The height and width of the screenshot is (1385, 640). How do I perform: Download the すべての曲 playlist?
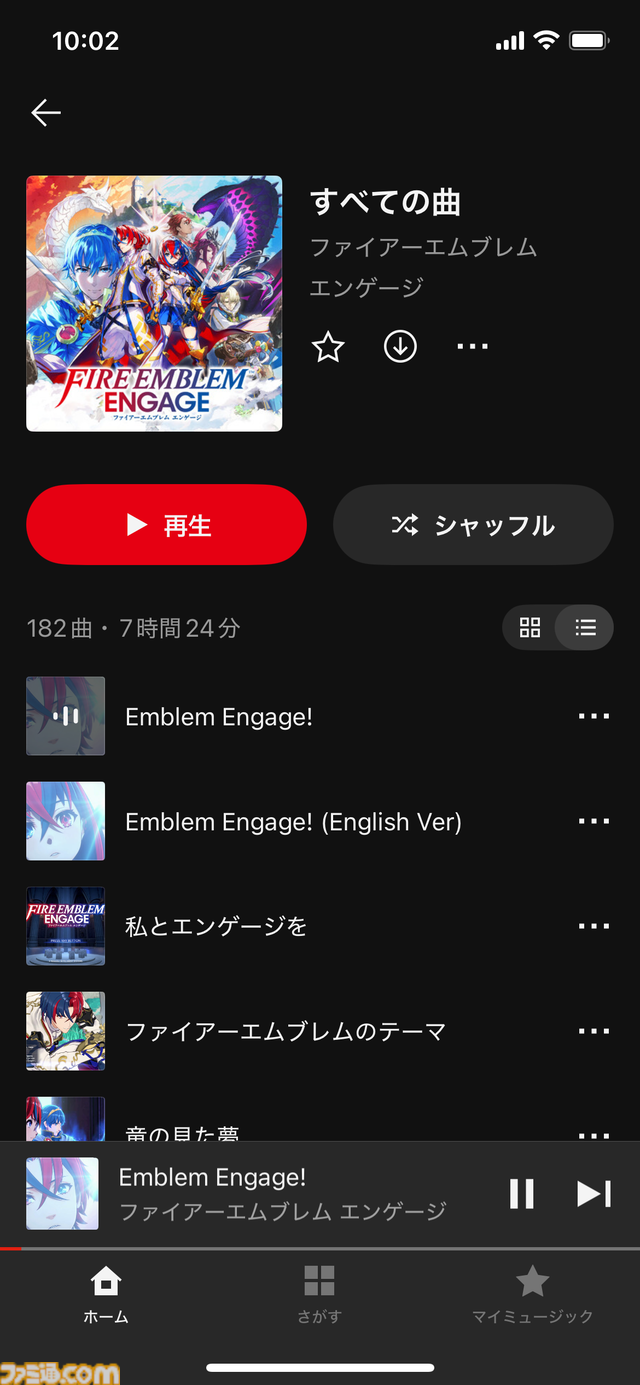pos(400,347)
